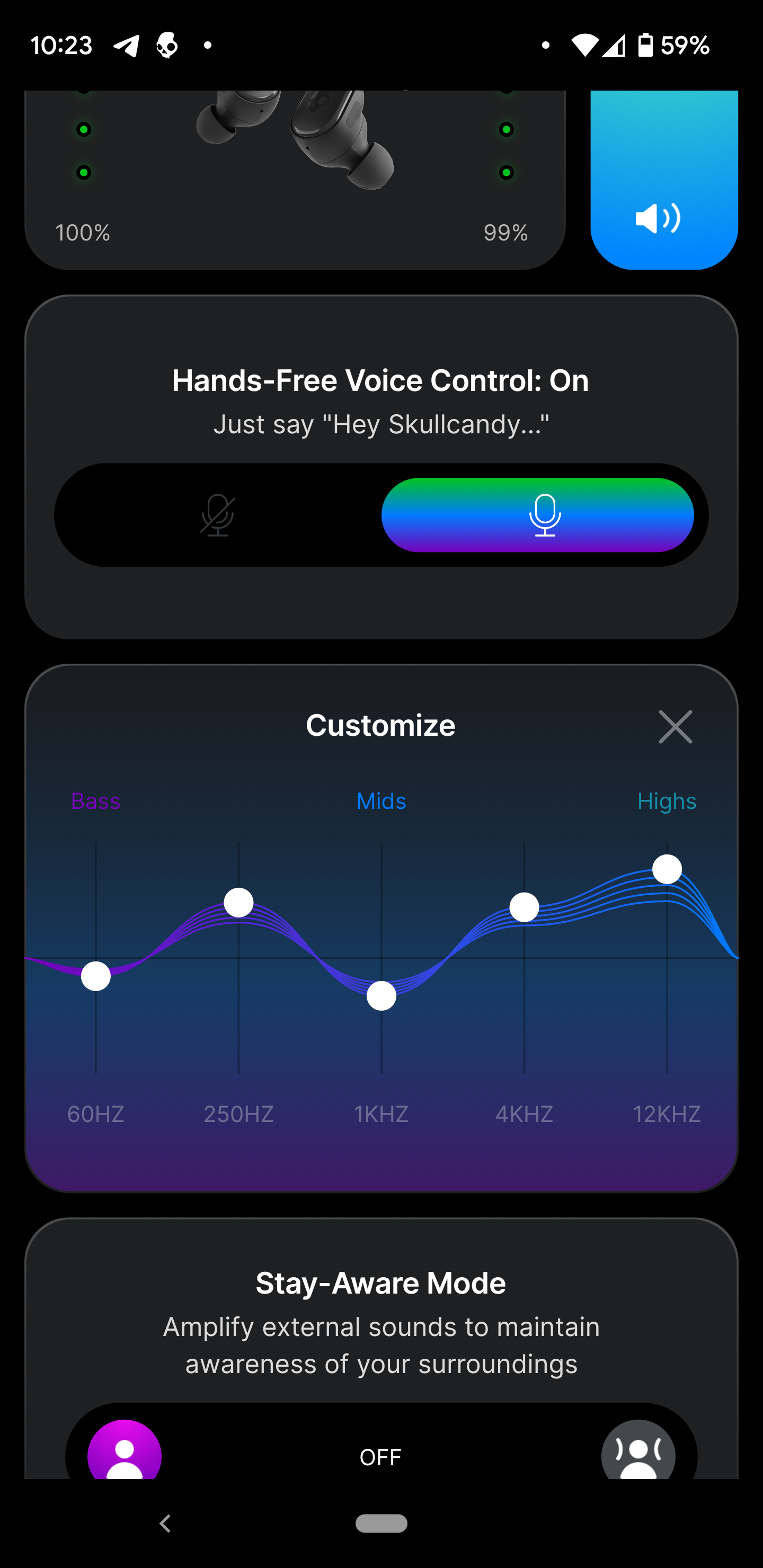Go to the home screen via the navigation pill
763x1568 pixels.
381,1524
